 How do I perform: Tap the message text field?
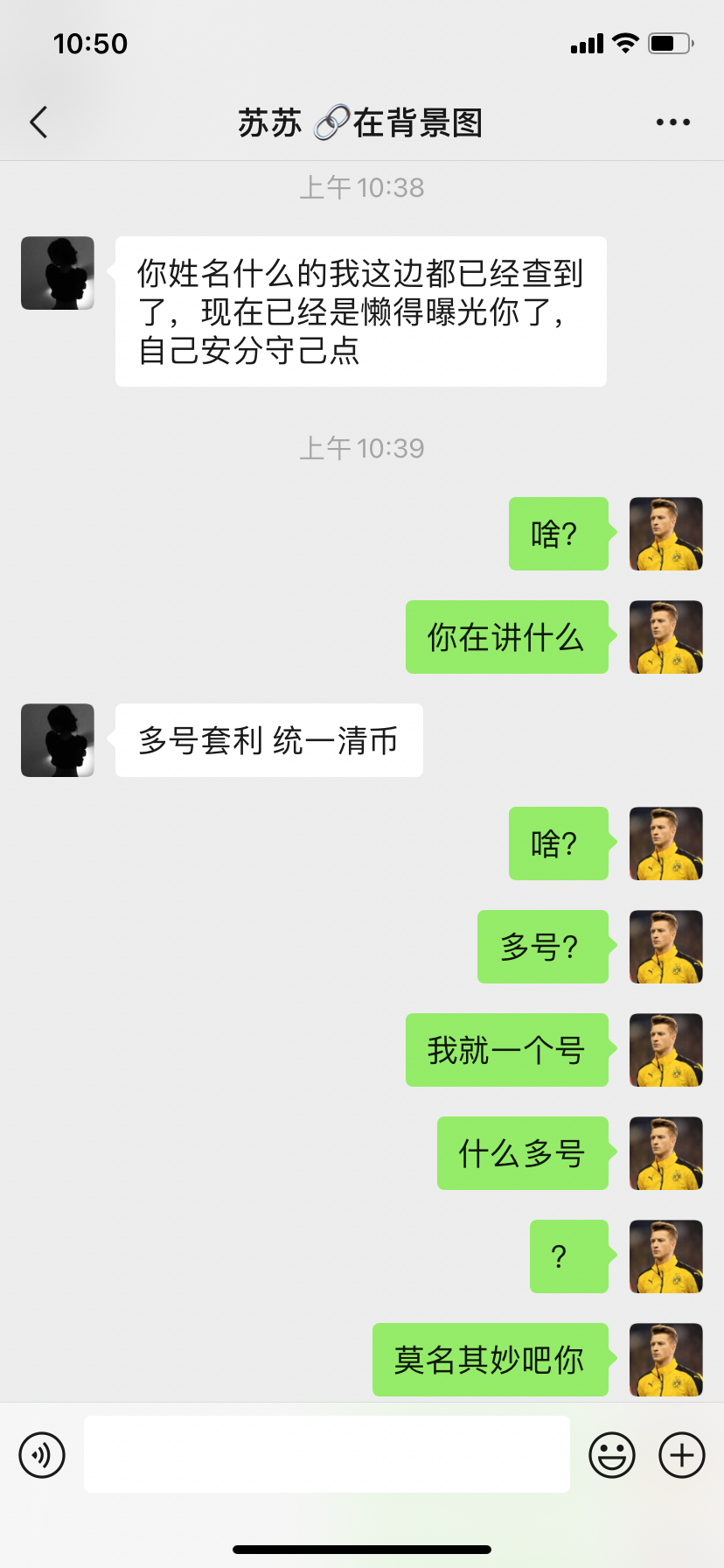tap(326, 1454)
